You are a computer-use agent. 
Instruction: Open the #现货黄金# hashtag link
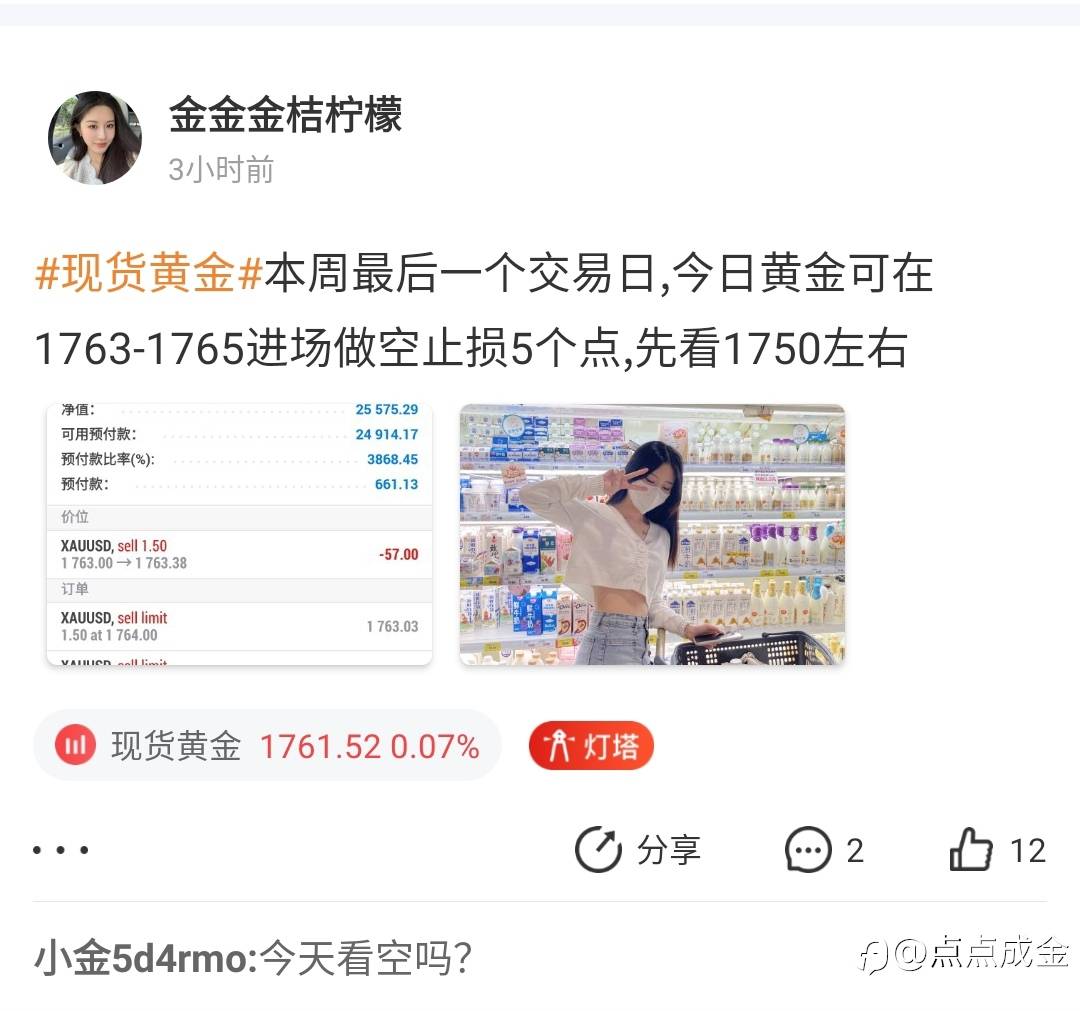[150, 274]
